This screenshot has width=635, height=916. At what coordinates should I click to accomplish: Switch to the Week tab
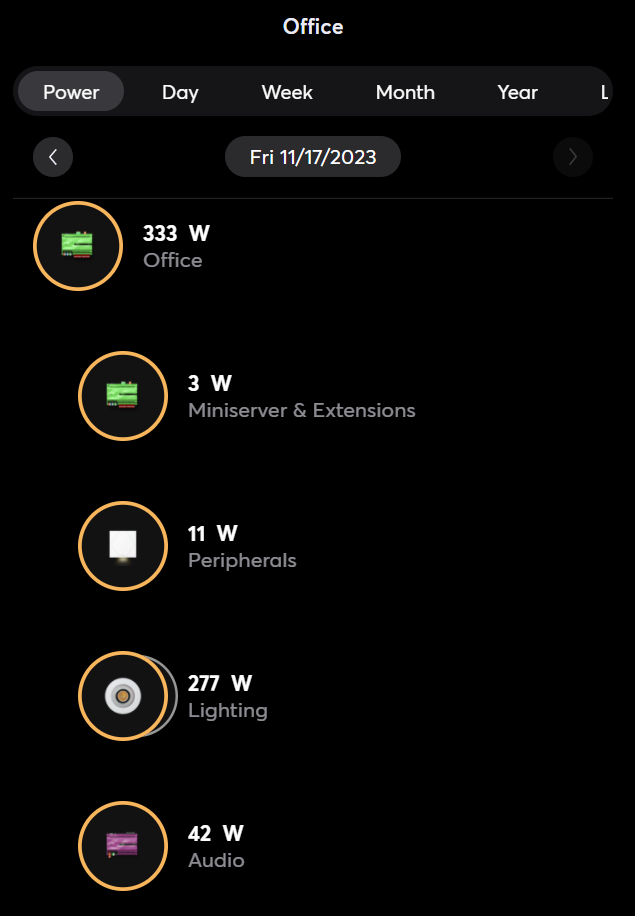click(x=287, y=92)
